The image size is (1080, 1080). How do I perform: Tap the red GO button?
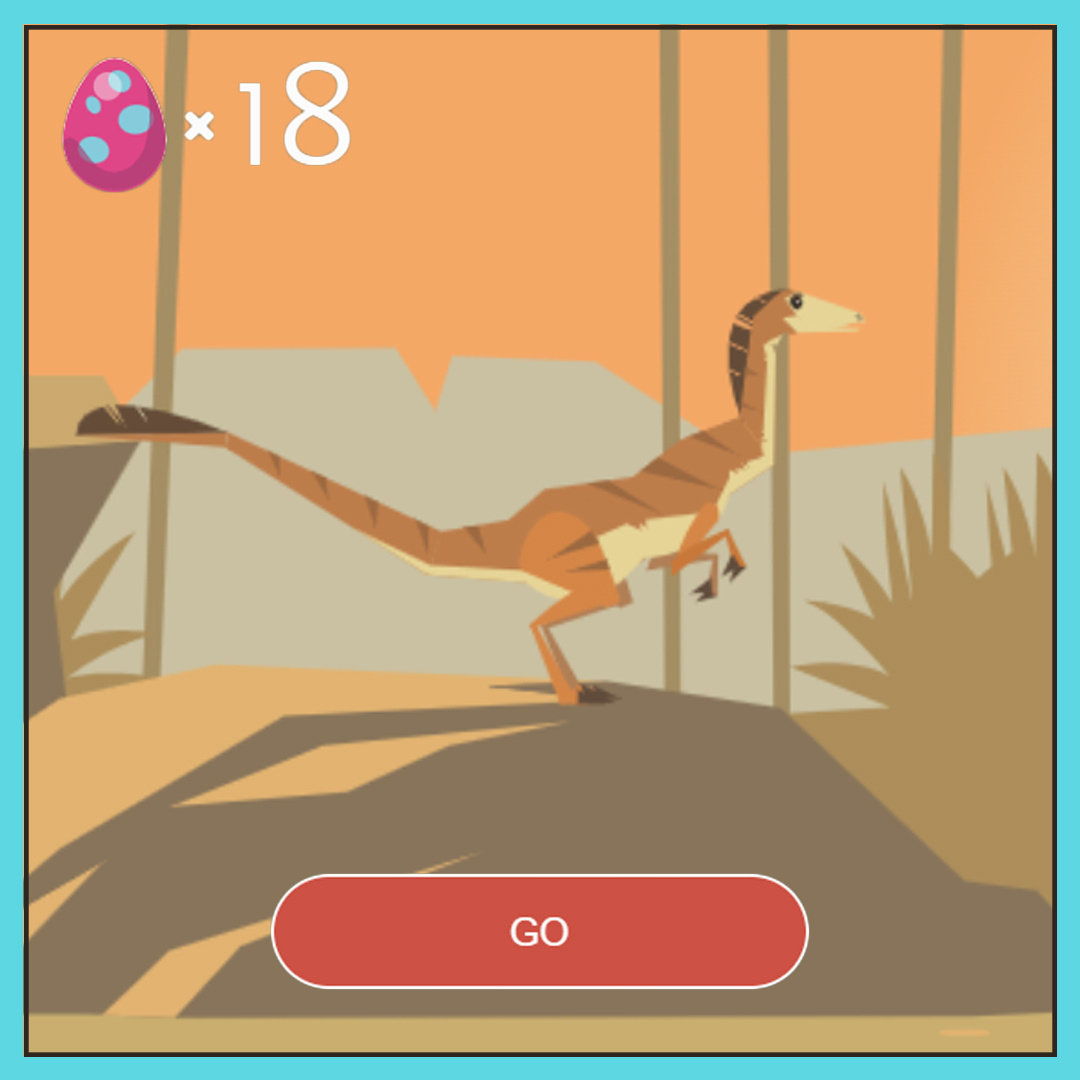(x=539, y=931)
